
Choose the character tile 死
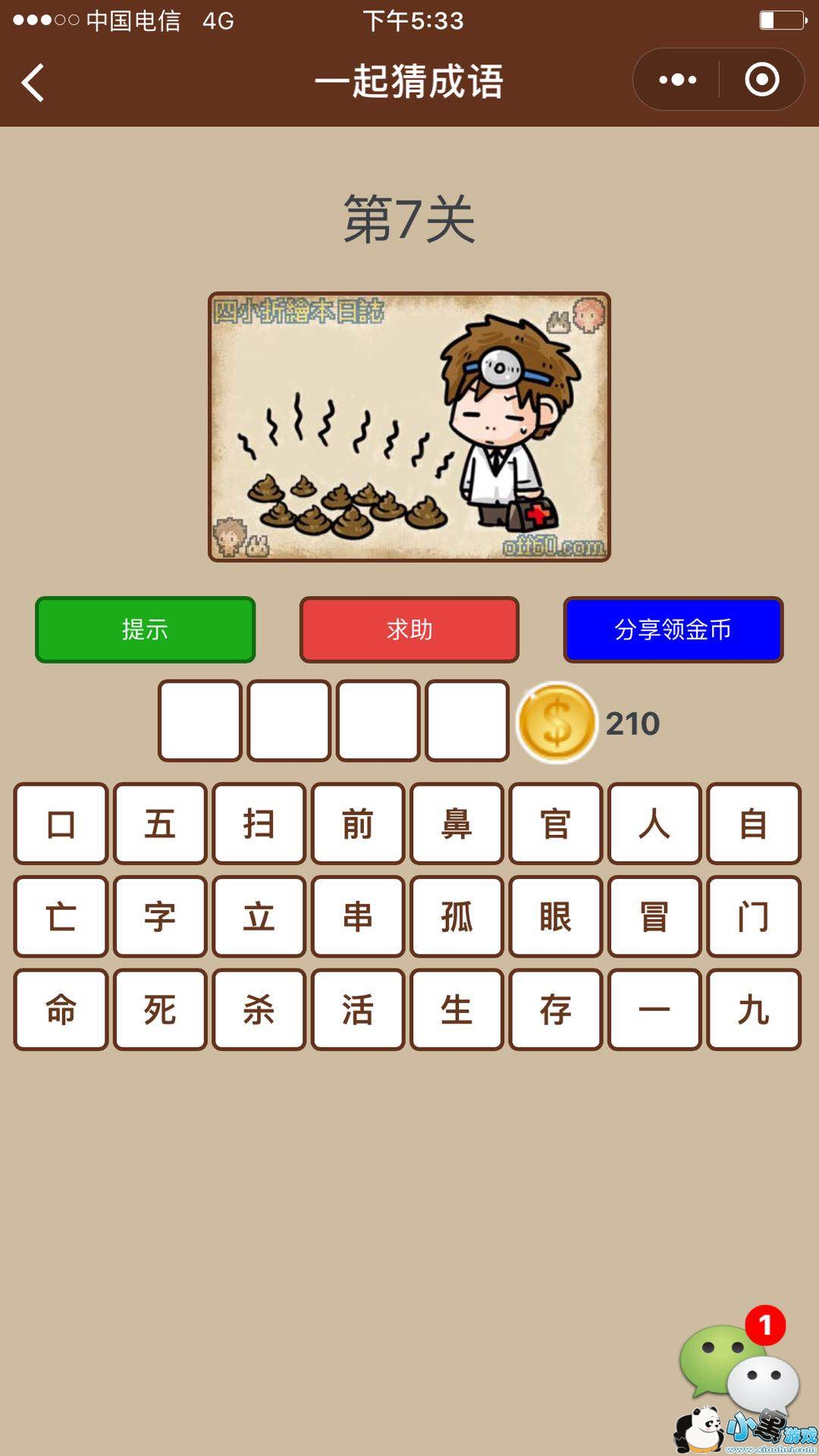pyautogui.click(x=160, y=1009)
